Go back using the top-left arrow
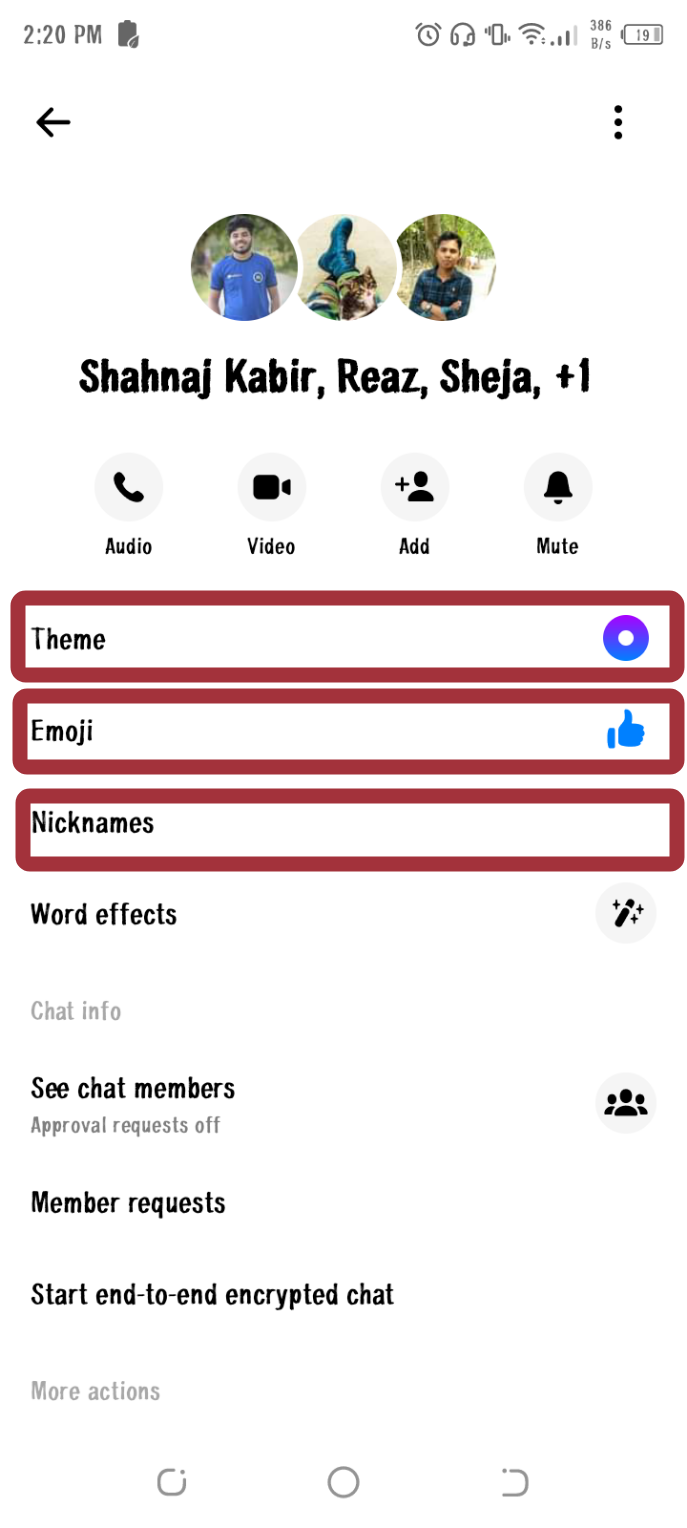This screenshot has height=1528, width=687. [53, 122]
